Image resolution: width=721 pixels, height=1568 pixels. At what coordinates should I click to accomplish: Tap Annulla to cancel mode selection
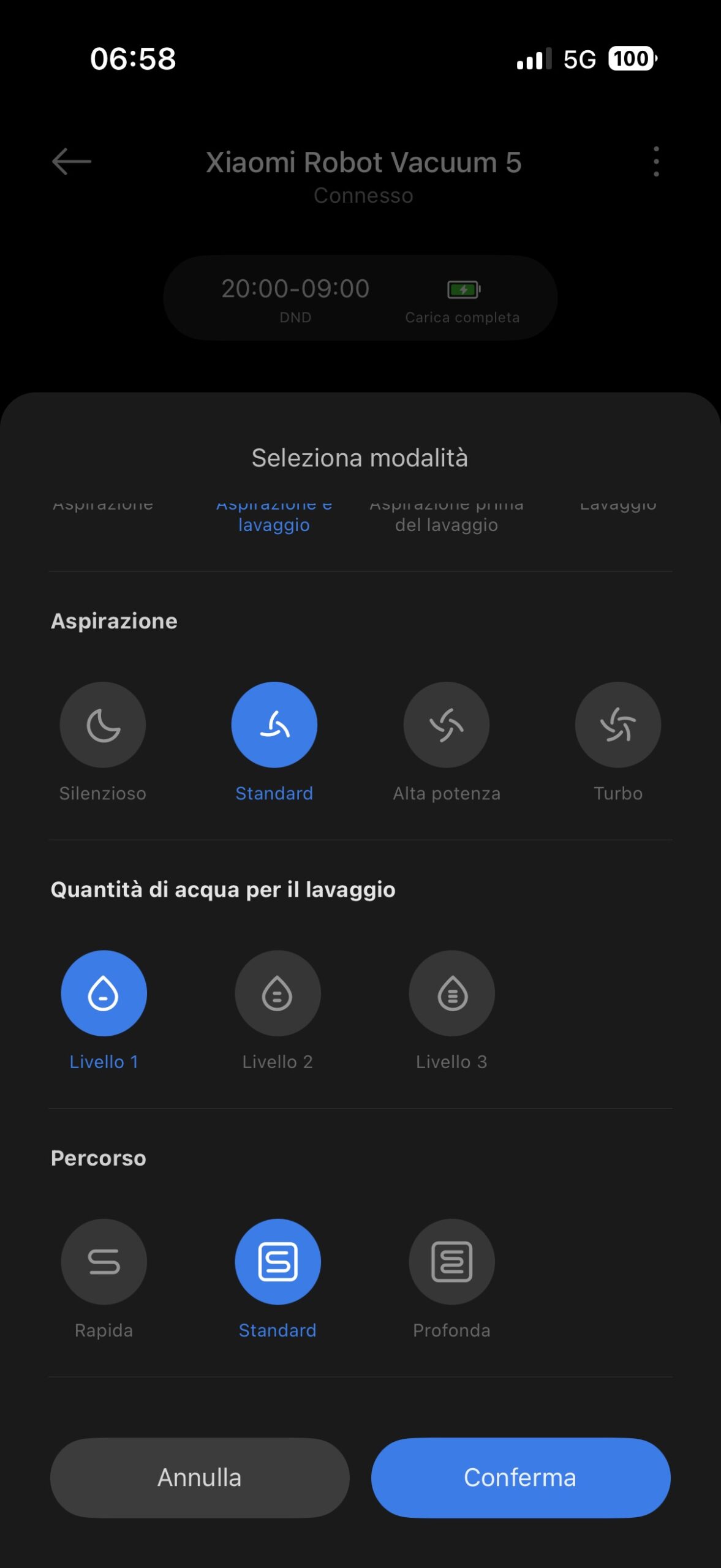[x=200, y=1477]
